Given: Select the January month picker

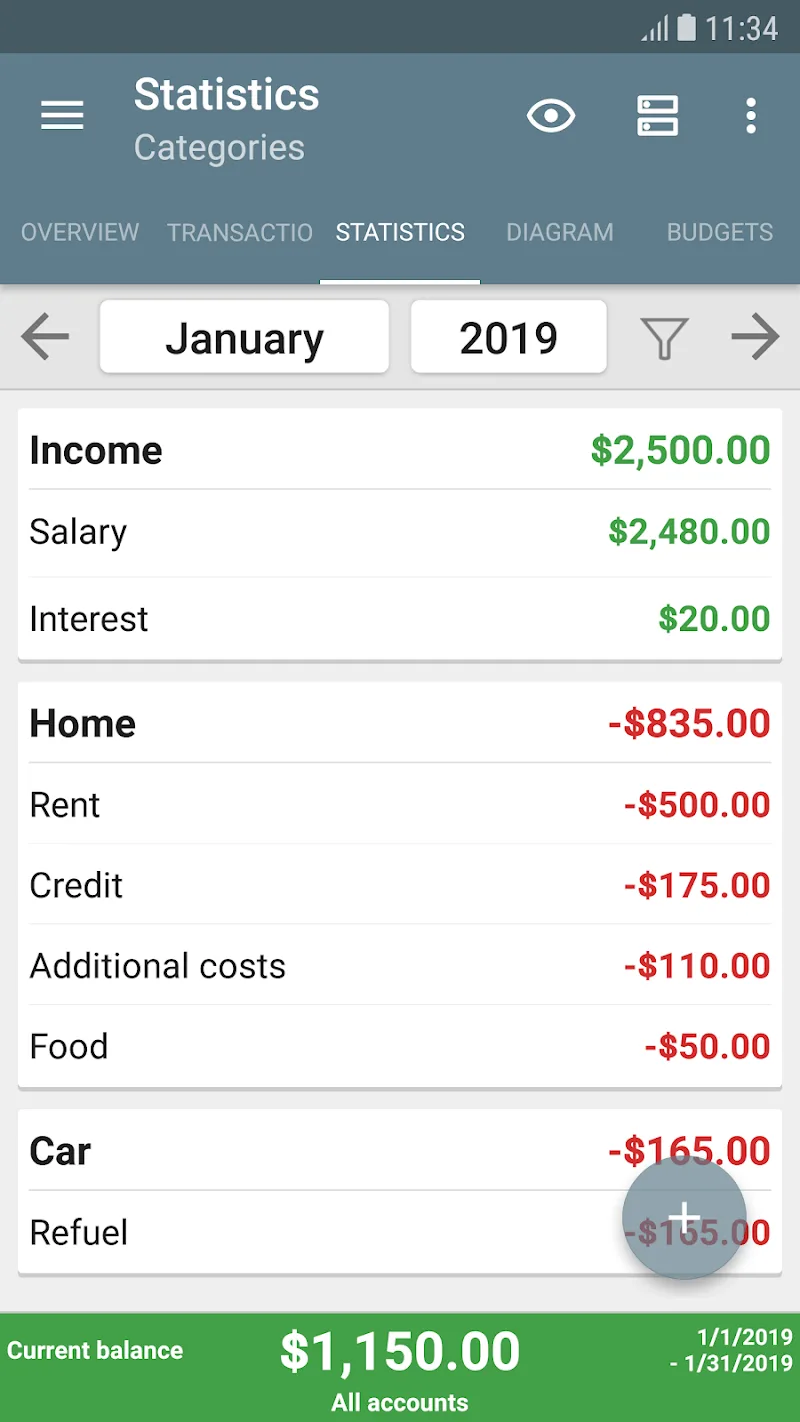Looking at the screenshot, I should (x=244, y=337).
